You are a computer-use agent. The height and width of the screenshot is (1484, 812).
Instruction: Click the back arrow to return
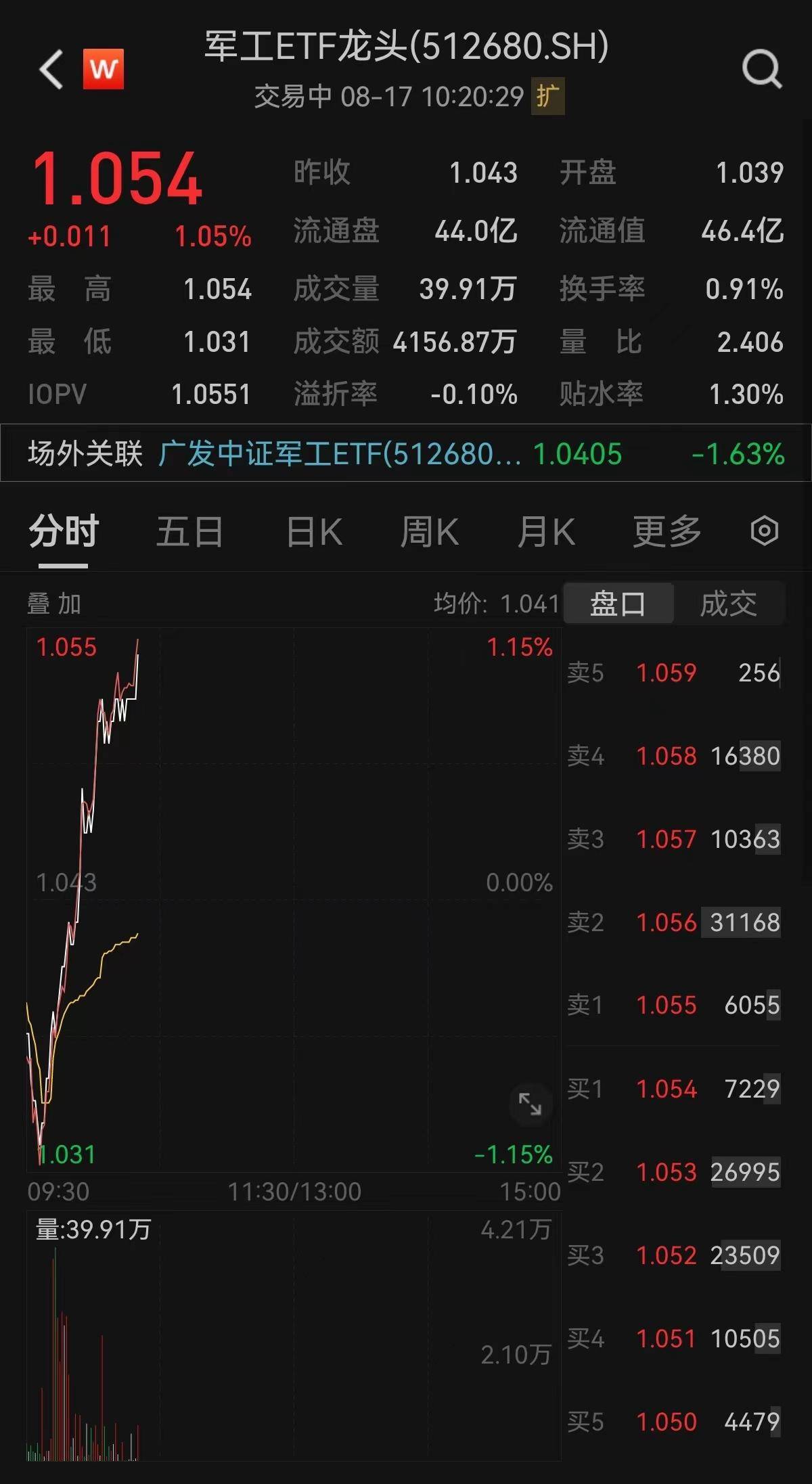[x=51, y=71]
